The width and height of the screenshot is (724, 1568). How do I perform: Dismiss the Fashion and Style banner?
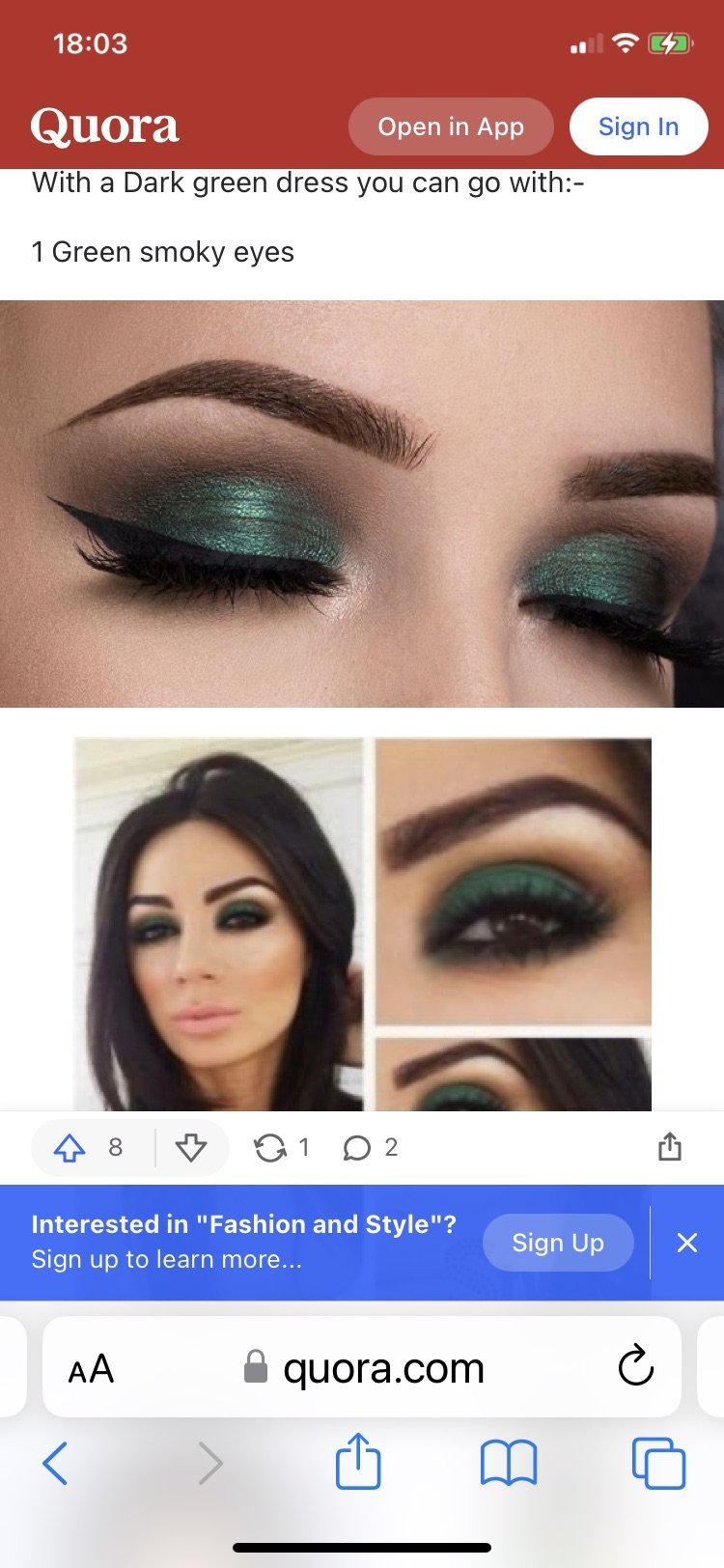tap(686, 1243)
